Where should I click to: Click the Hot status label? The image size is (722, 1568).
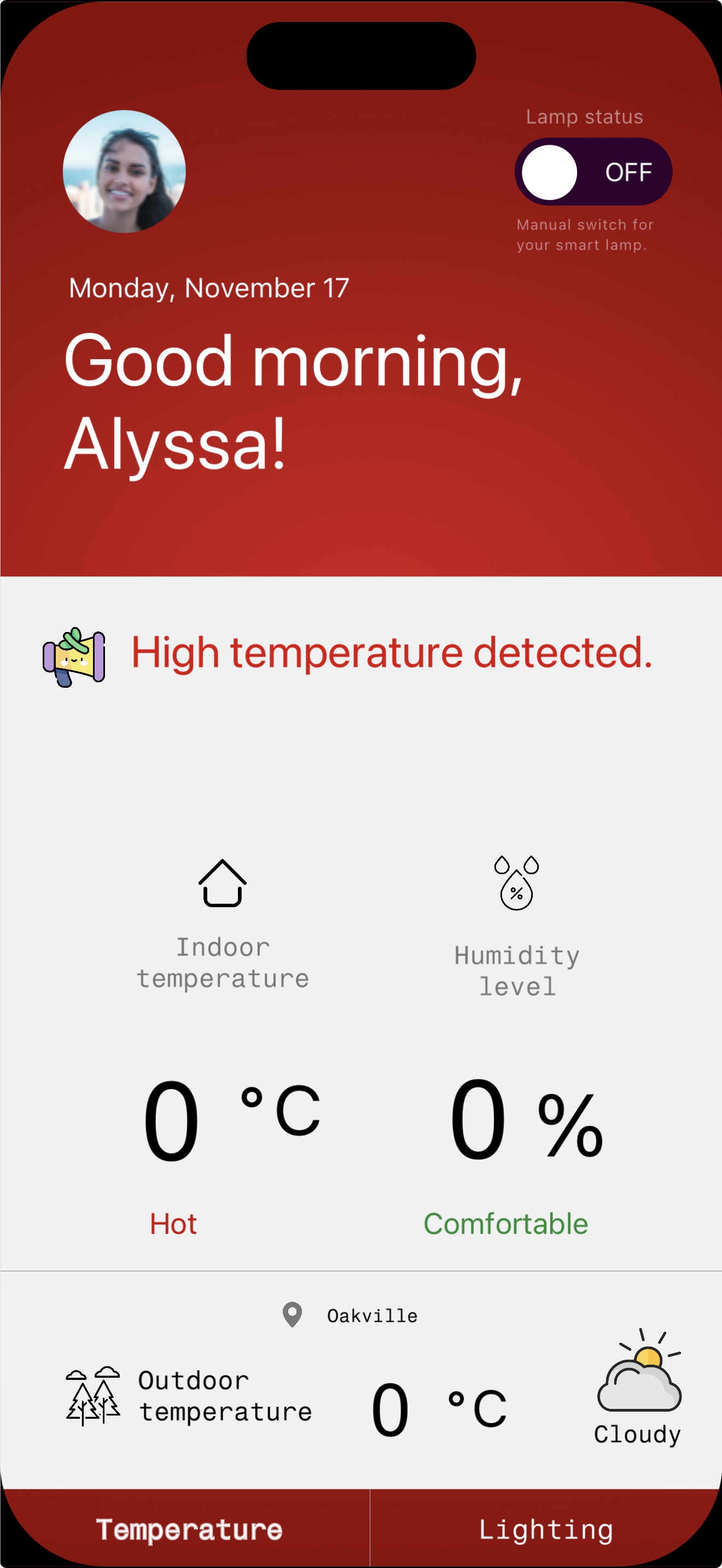point(173,1224)
